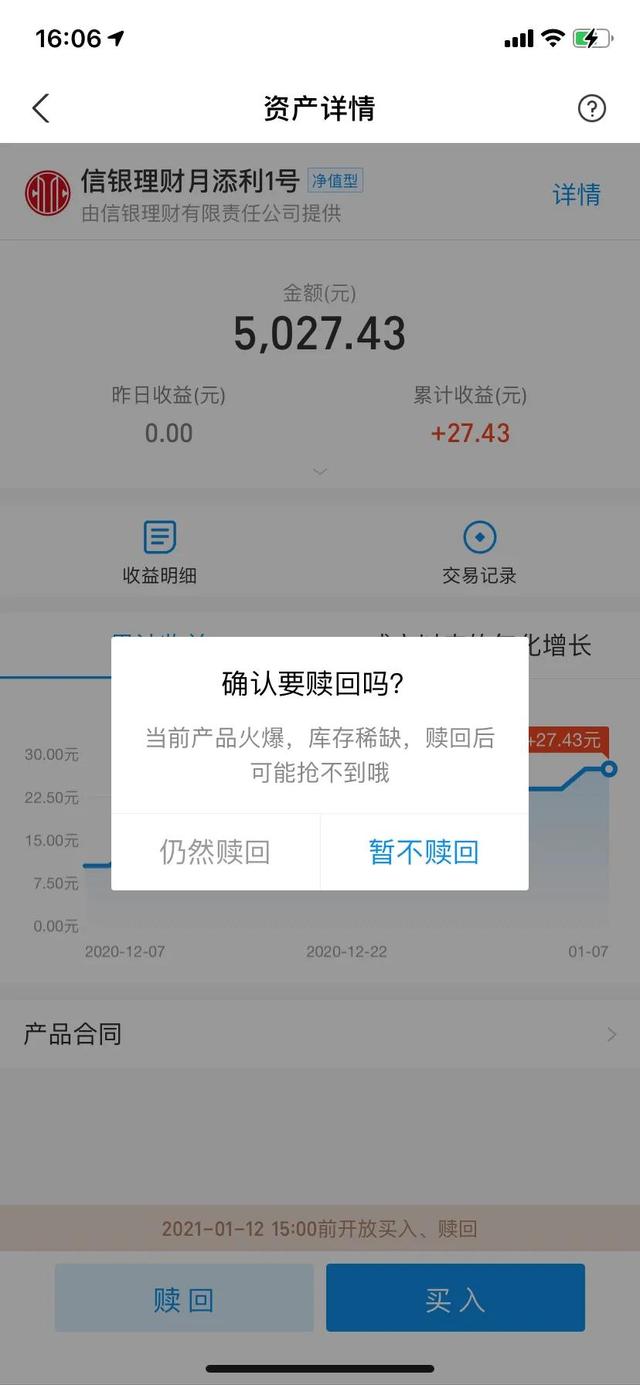Go back with the arrow icon
The width and height of the screenshot is (640, 1385).
pyautogui.click(x=41, y=108)
